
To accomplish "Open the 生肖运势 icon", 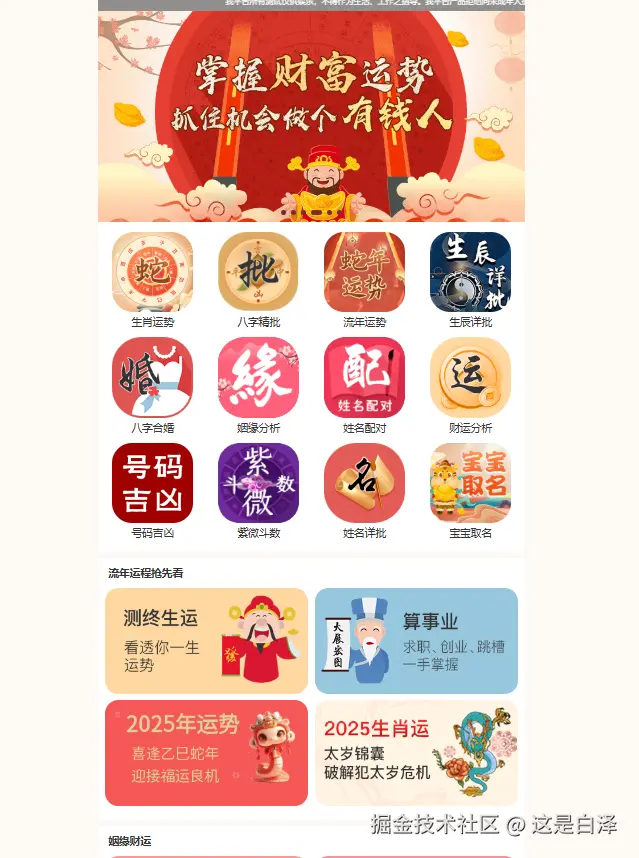I will (x=152, y=272).
